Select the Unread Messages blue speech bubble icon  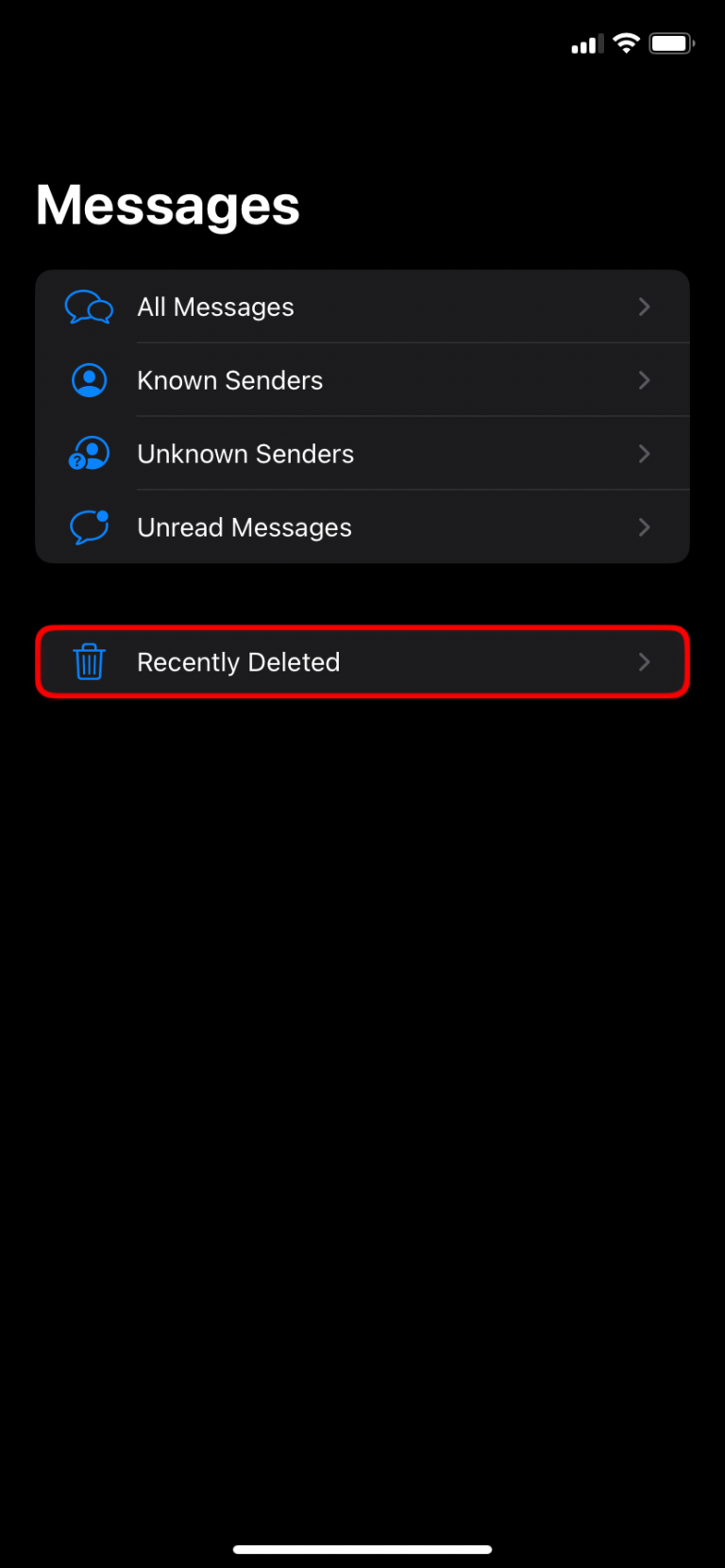88,527
